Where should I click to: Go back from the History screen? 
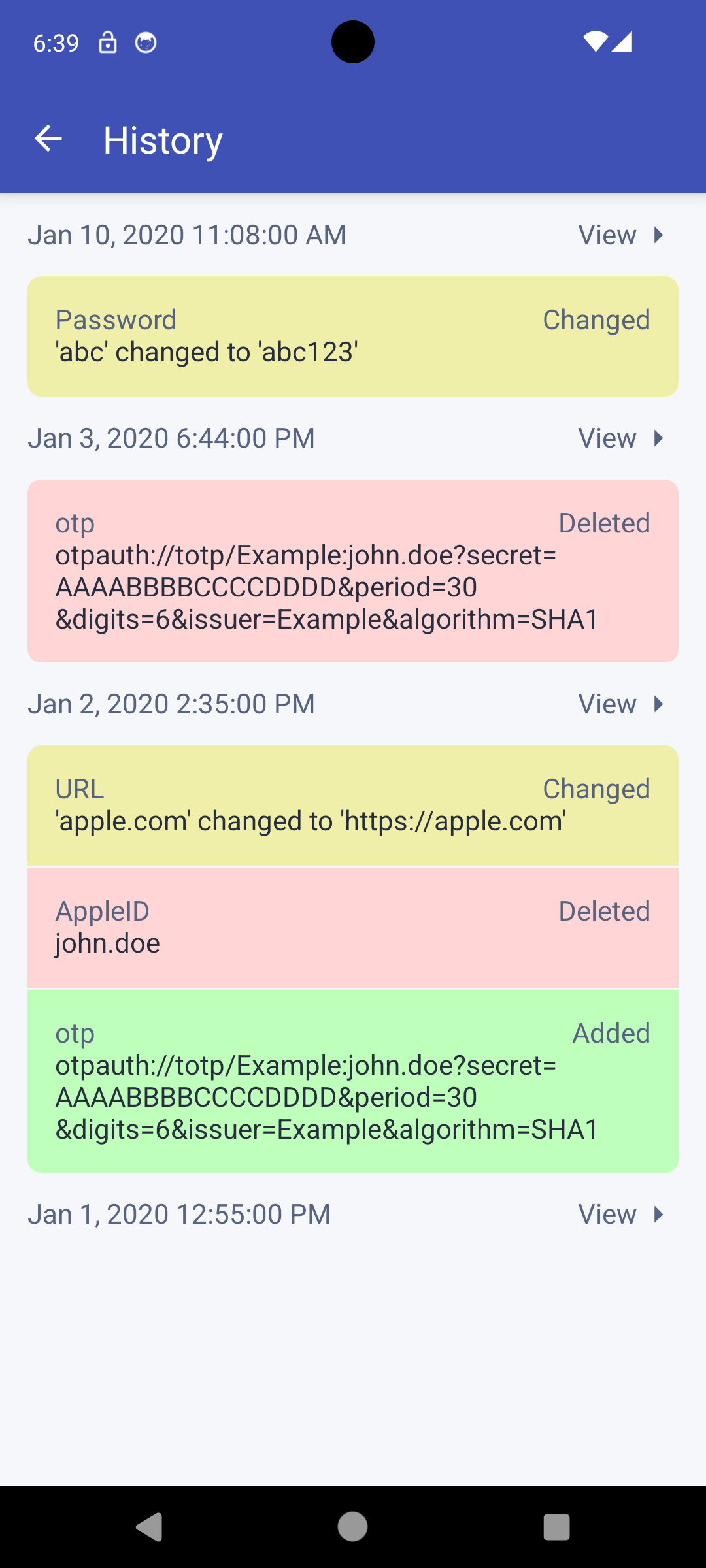48,139
